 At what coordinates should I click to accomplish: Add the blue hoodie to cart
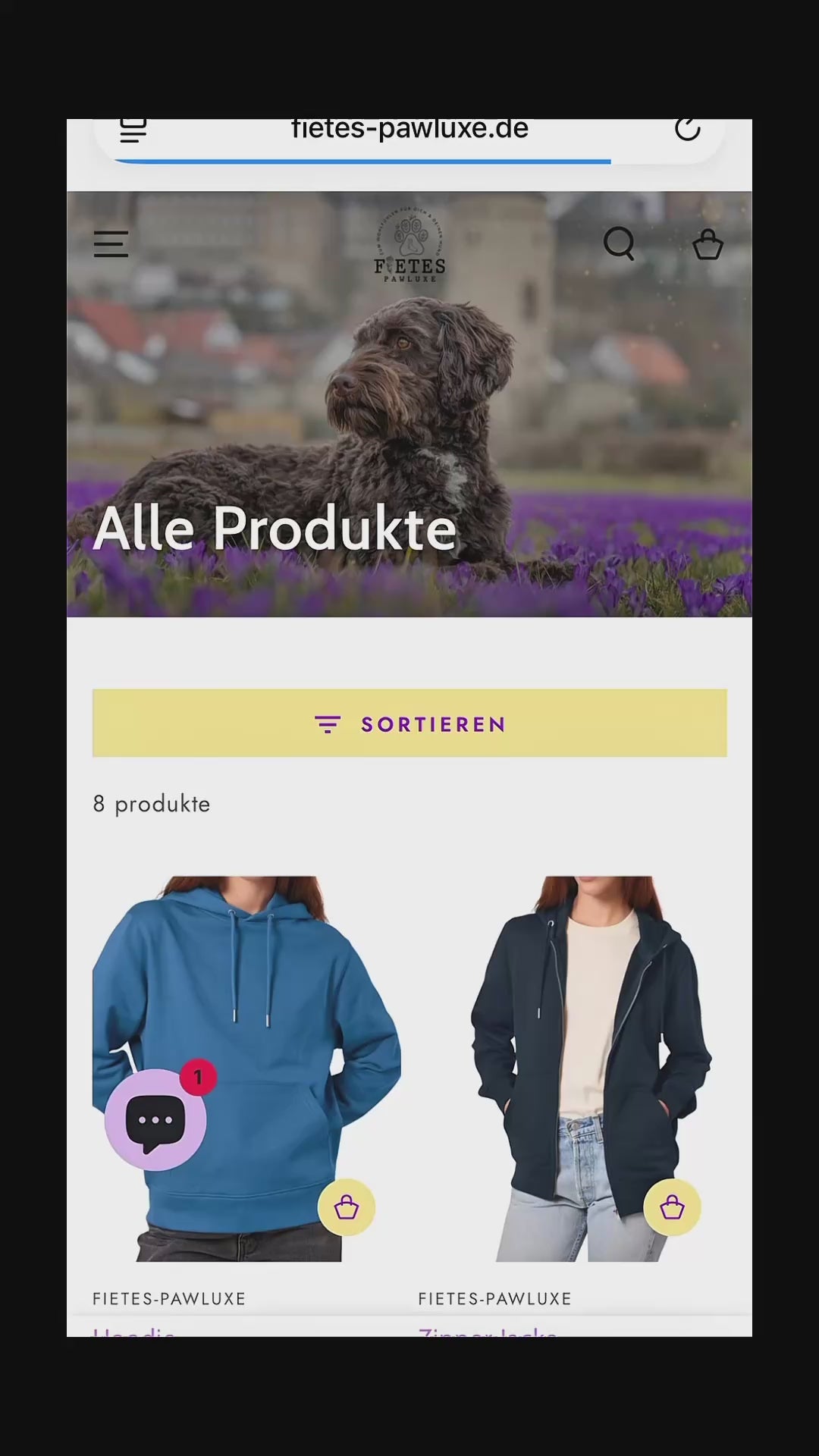tap(347, 1207)
